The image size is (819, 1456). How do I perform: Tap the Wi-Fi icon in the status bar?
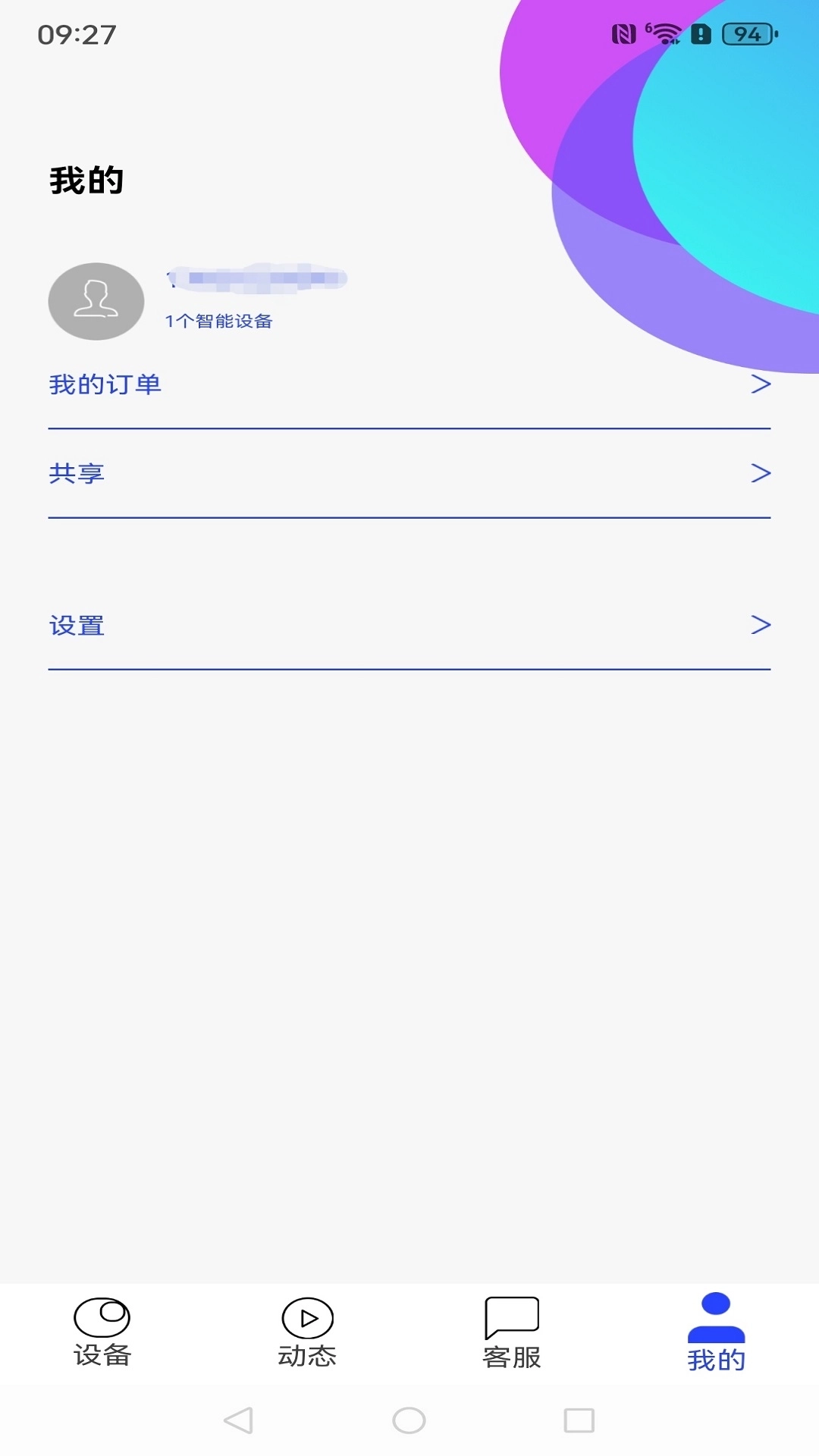[666, 33]
